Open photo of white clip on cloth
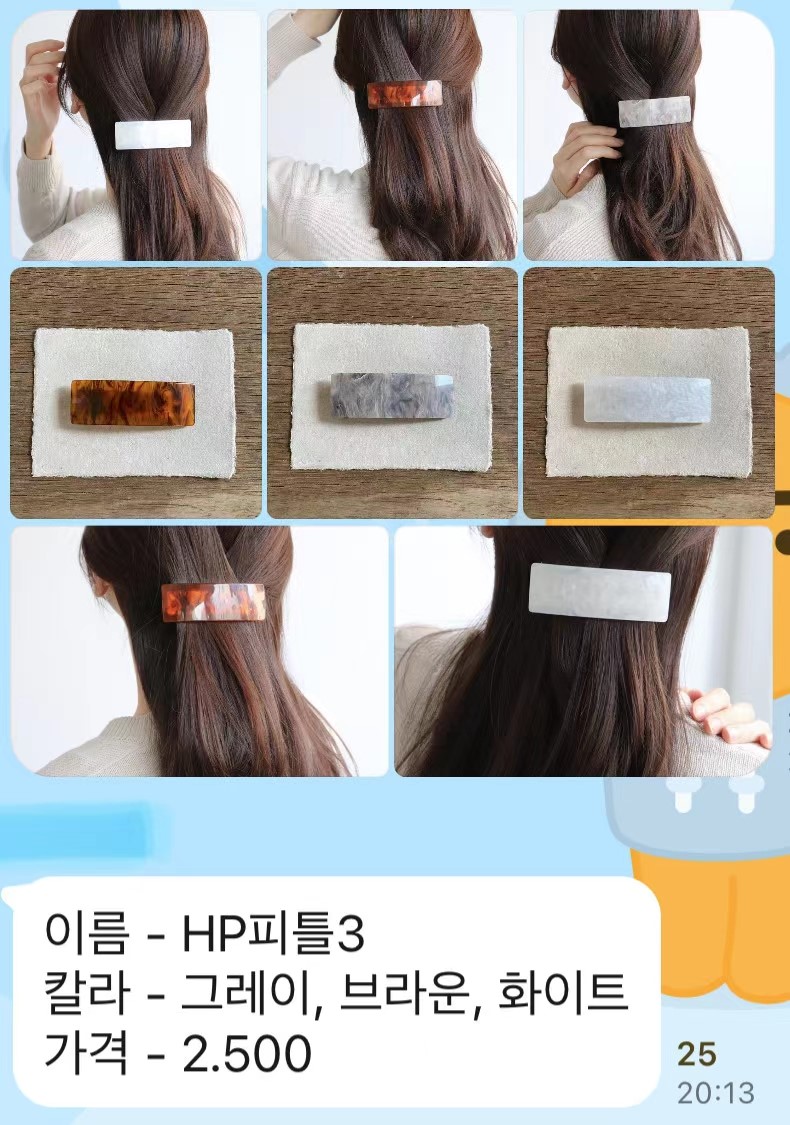 pyautogui.click(x=648, y=392)
